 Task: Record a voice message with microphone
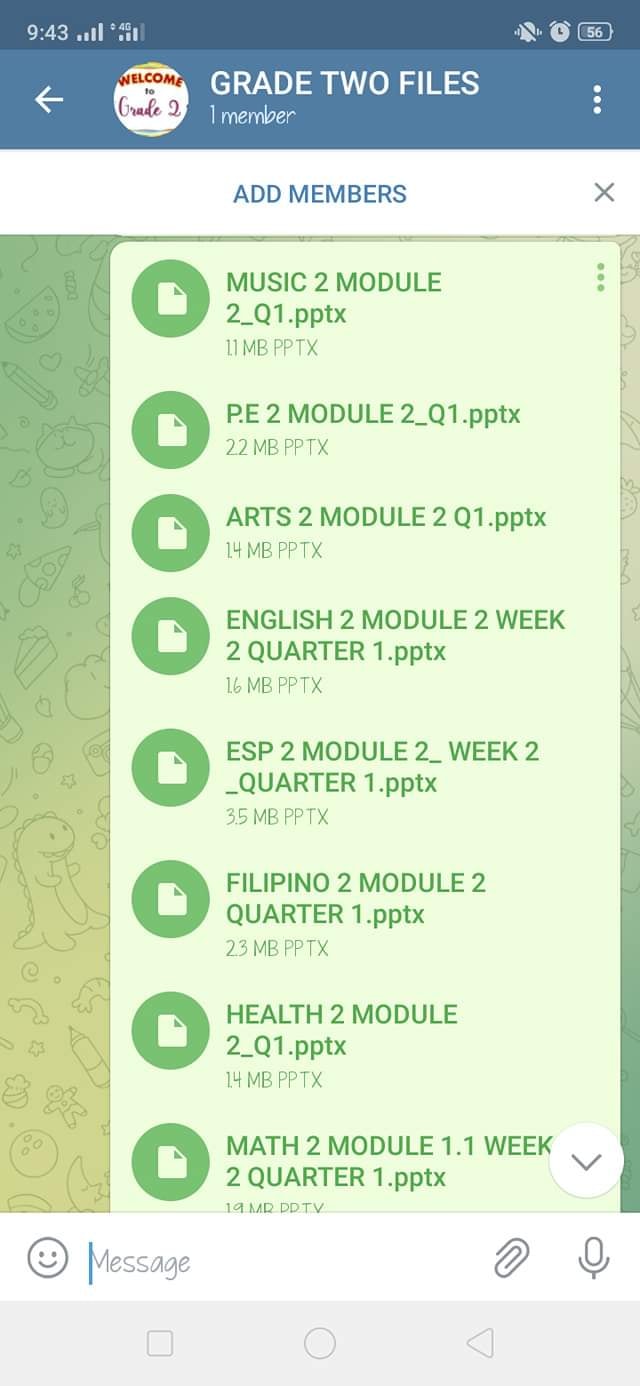point(593,1258)
